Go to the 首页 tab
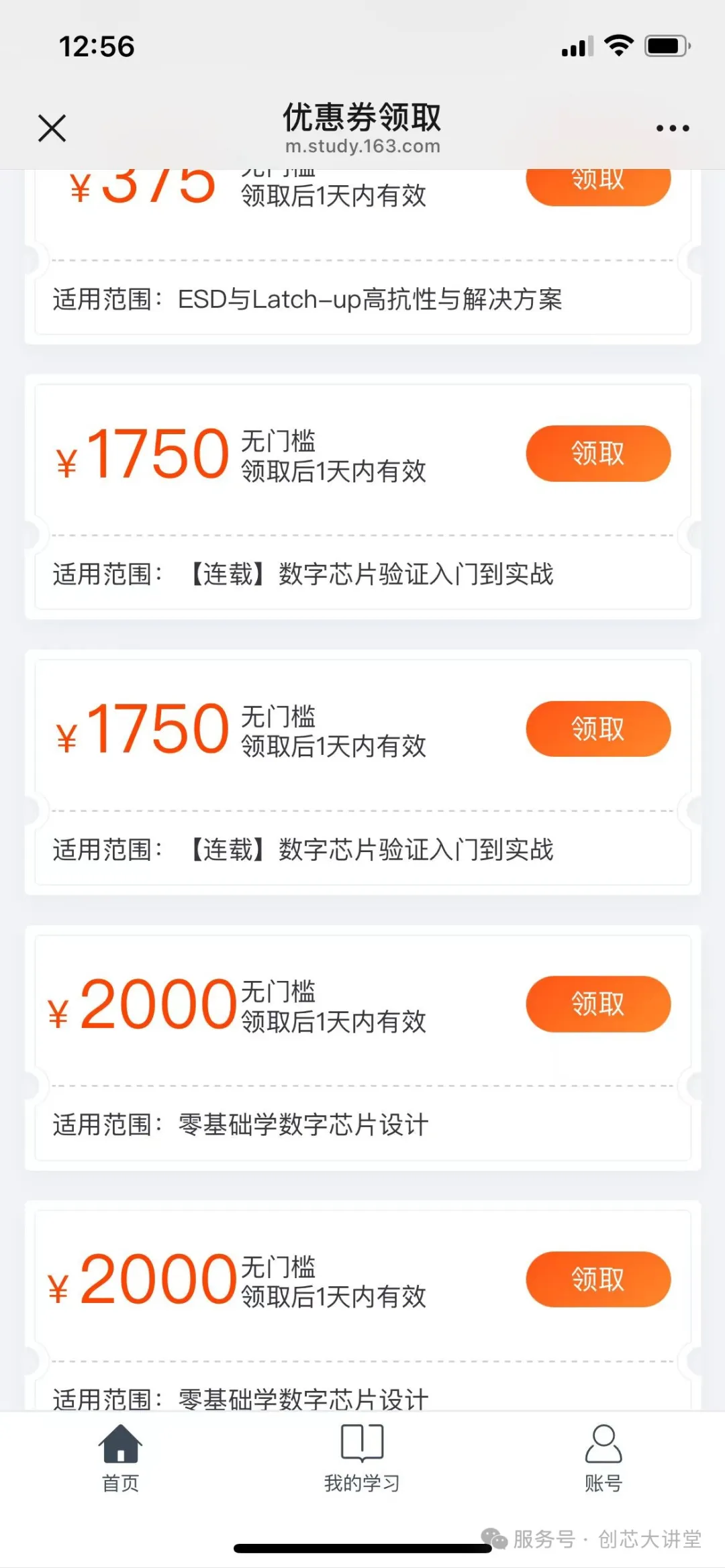 [121, 1457]
